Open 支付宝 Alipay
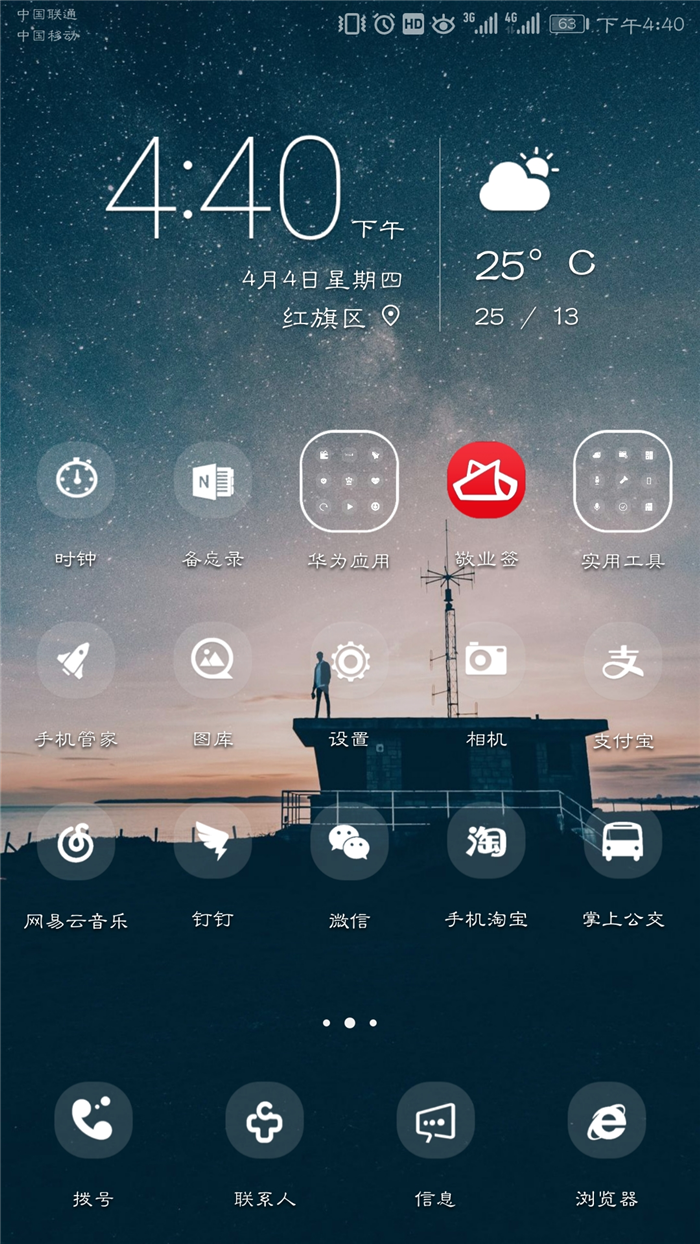700x1244 pixels. 622,660
